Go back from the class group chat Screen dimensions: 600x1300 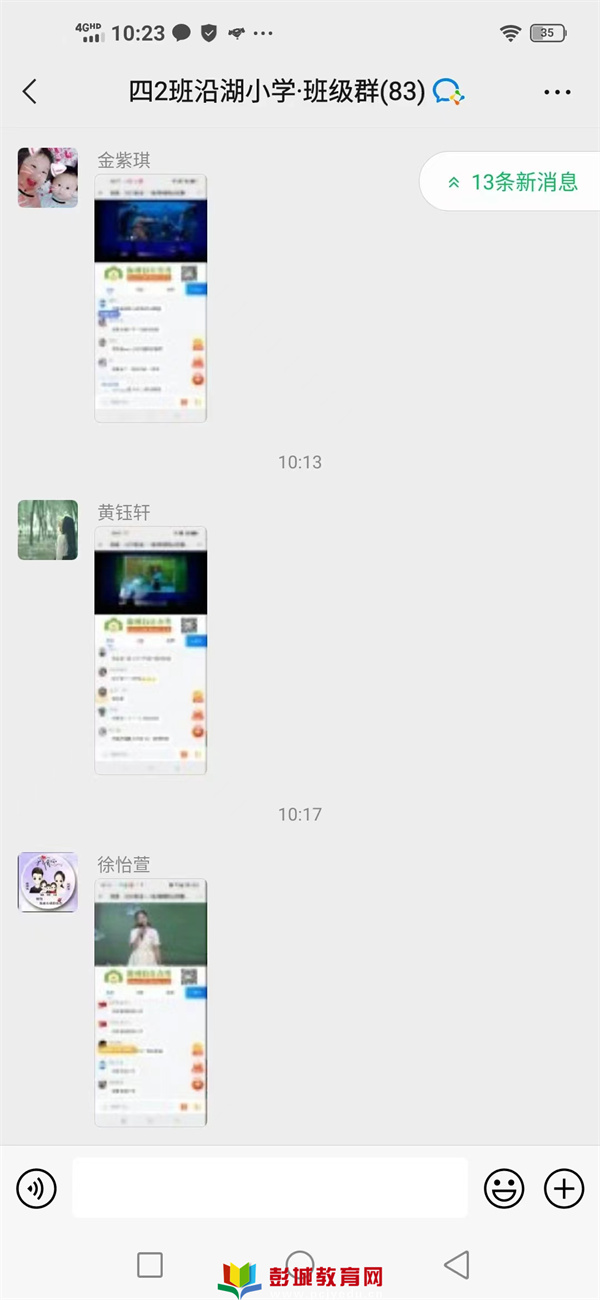[x=29, y=92]
